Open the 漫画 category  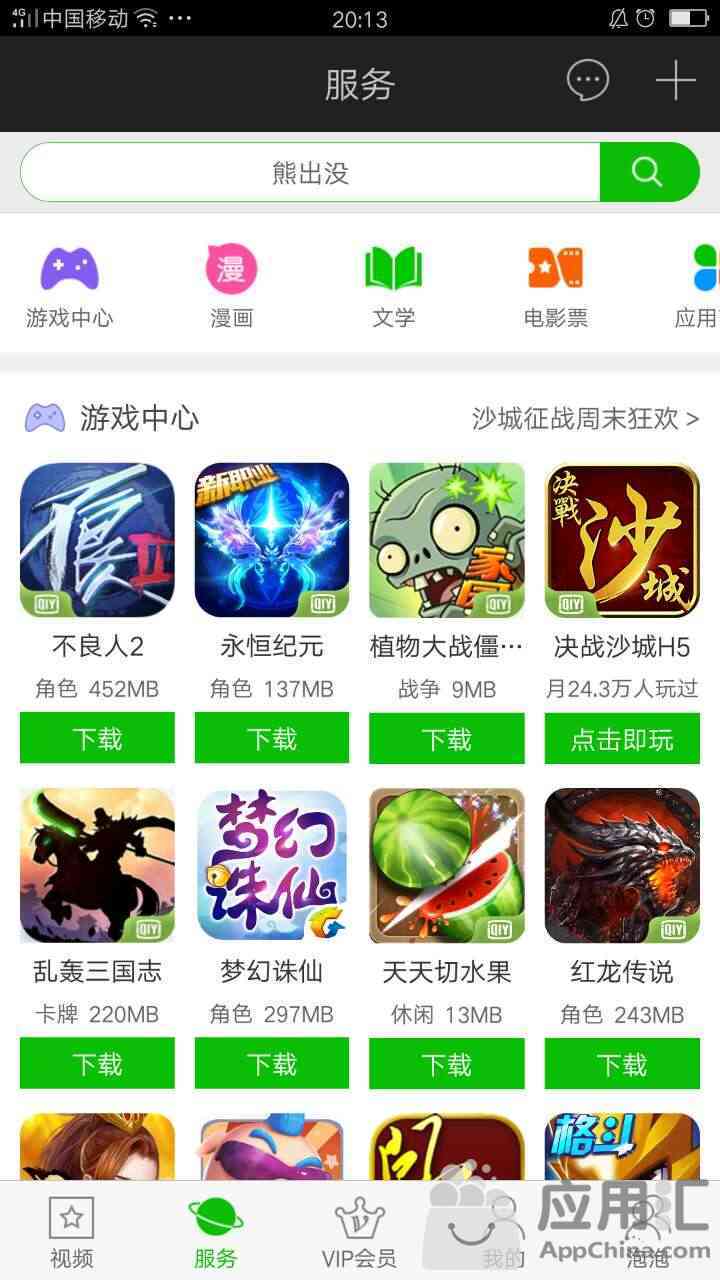pyautogui.click(x=231, y=287)
